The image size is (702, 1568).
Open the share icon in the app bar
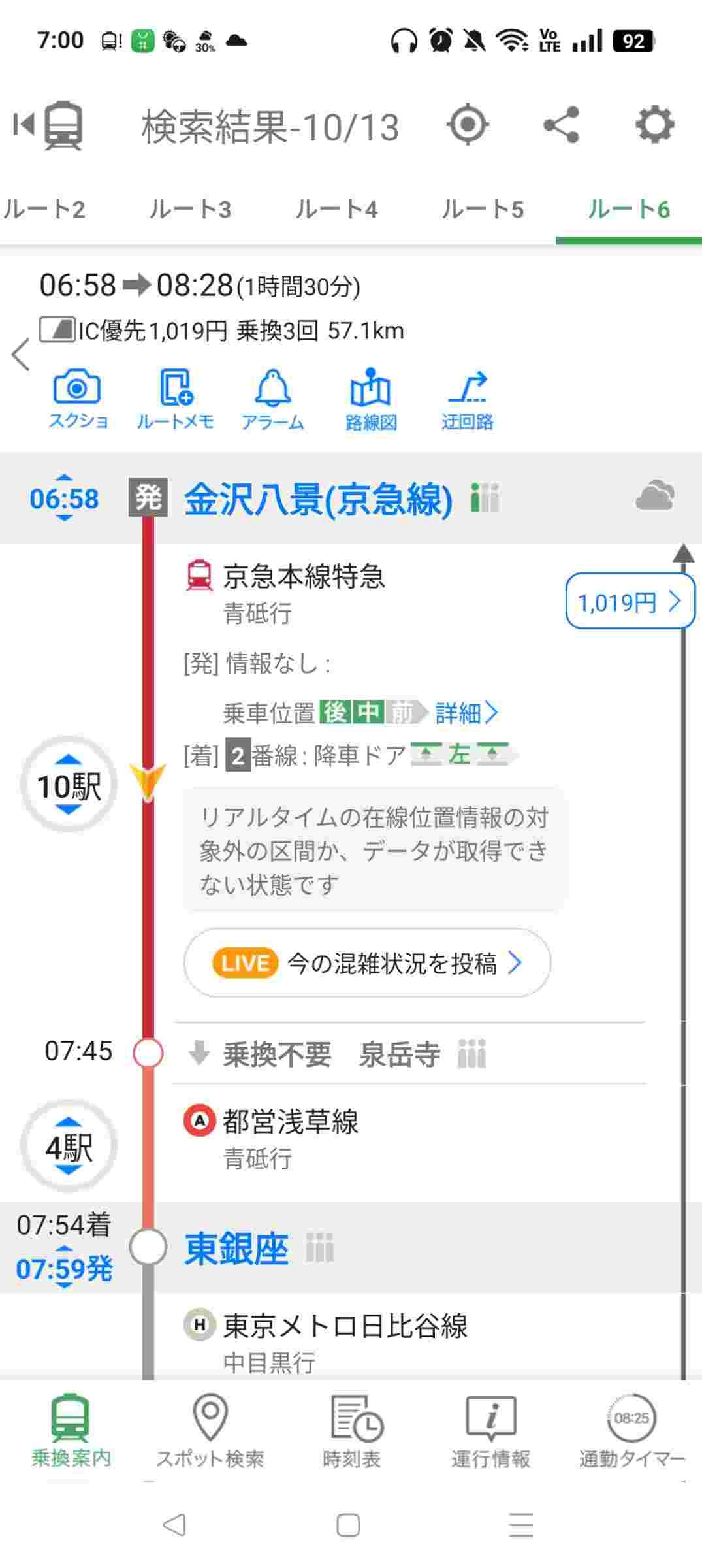click(562, 125)
